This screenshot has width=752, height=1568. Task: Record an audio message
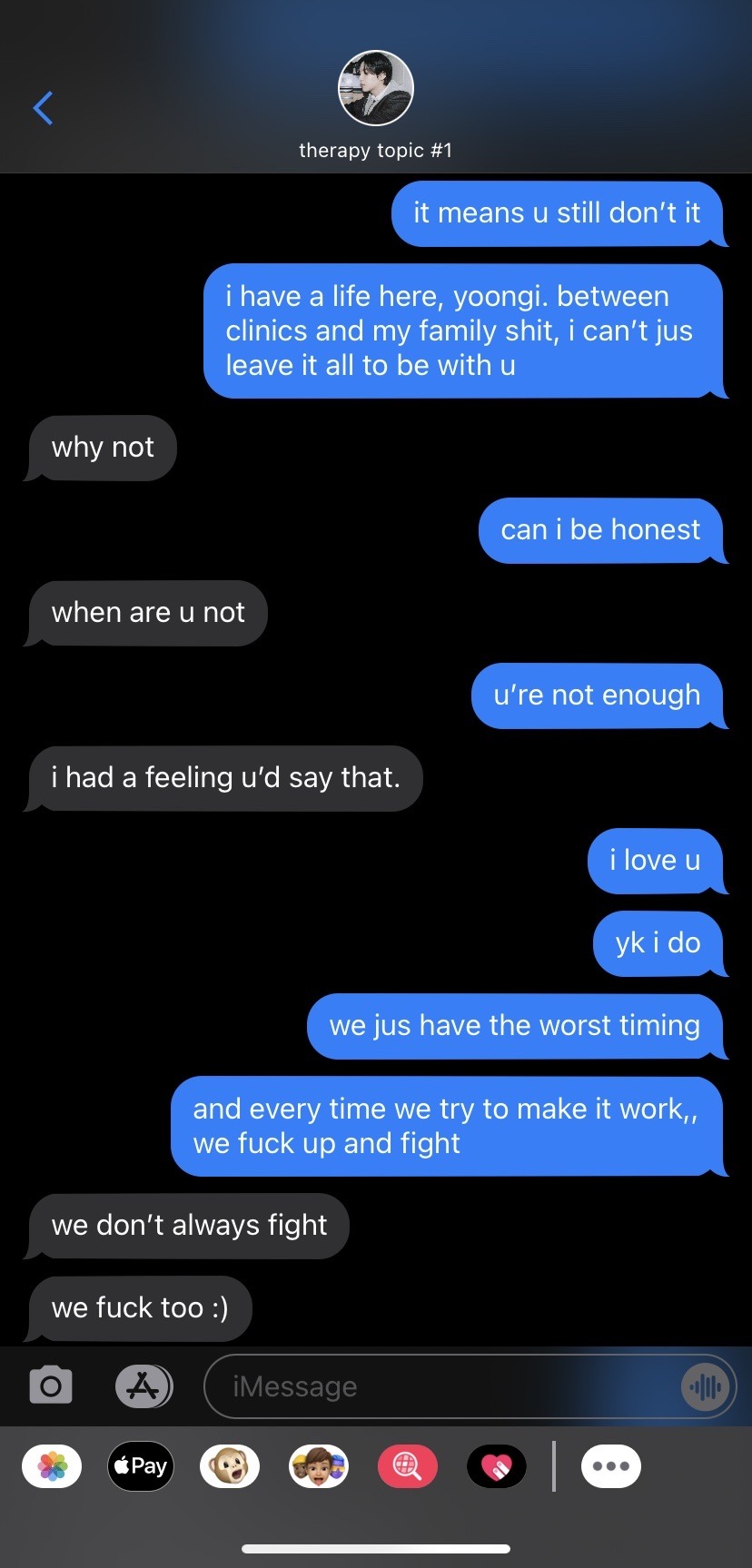[705, 1386]
